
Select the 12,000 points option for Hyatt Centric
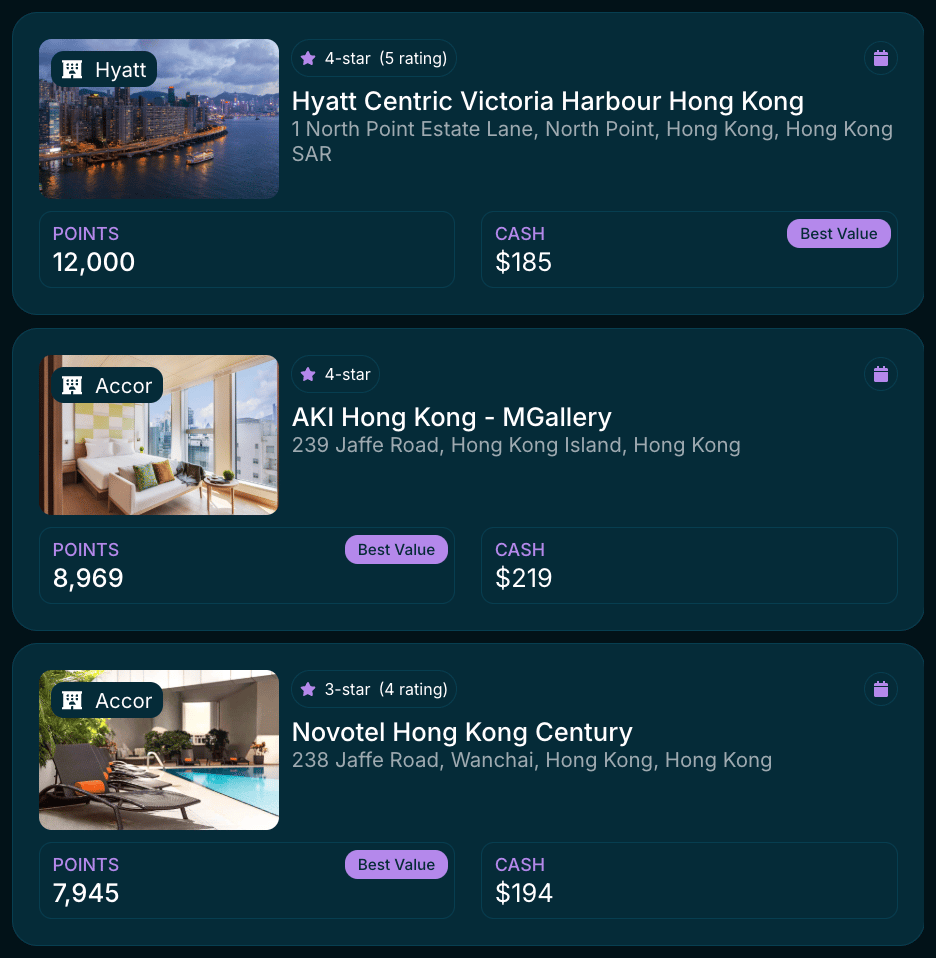click(246, 249)
